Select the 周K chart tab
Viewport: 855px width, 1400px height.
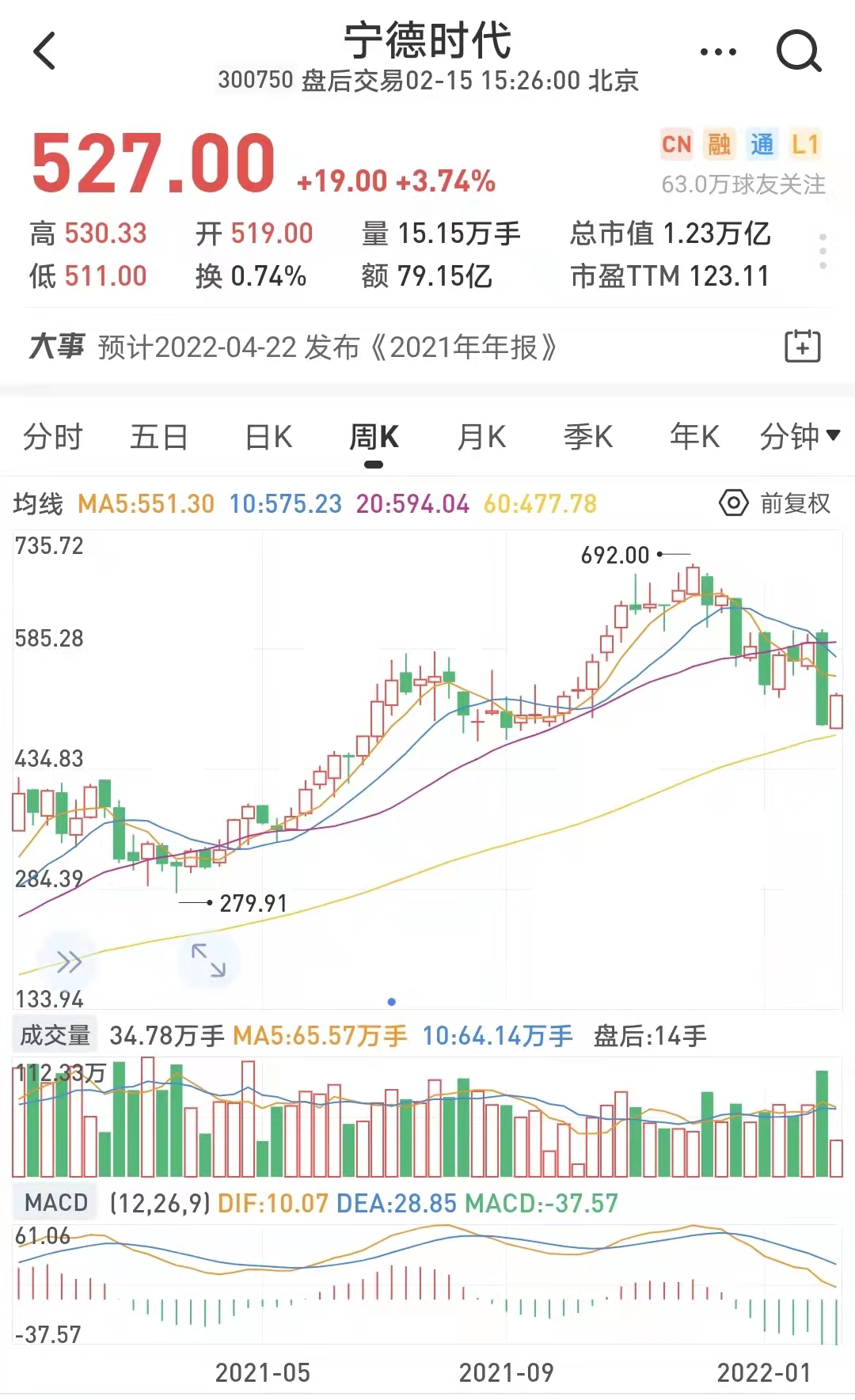point(374,437)
